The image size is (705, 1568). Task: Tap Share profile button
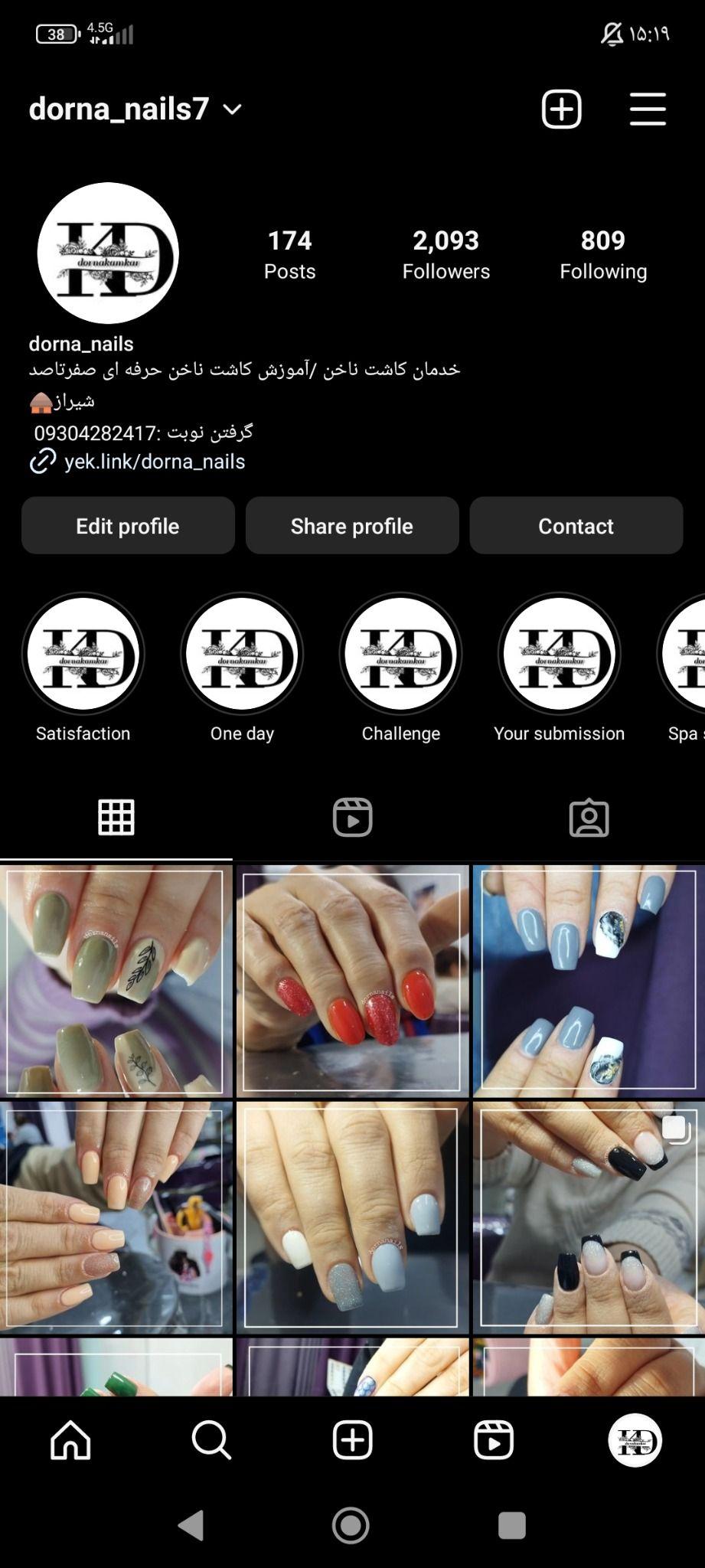pos(352,526)
